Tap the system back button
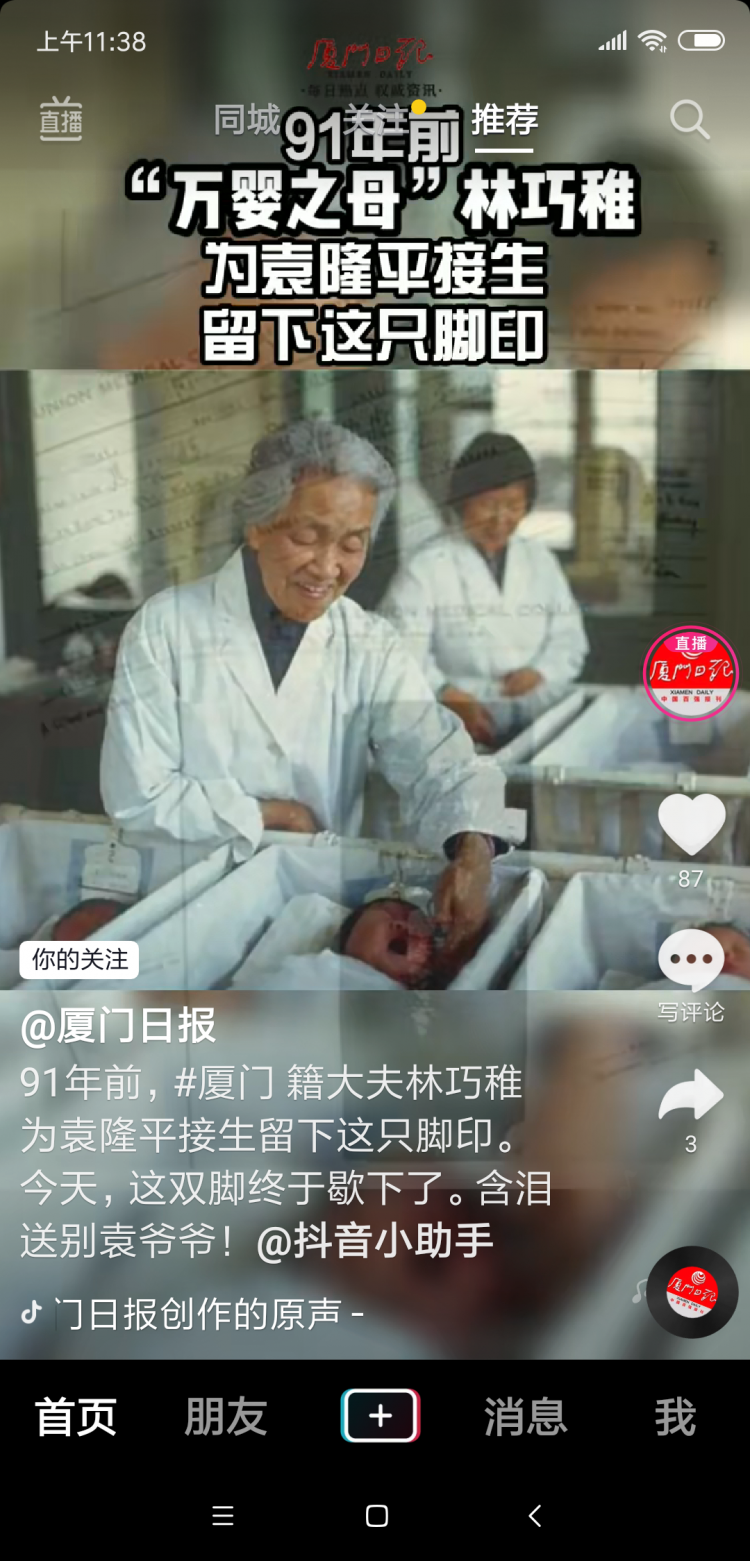Viewport: 750px width, 1561px height. 535,1516
